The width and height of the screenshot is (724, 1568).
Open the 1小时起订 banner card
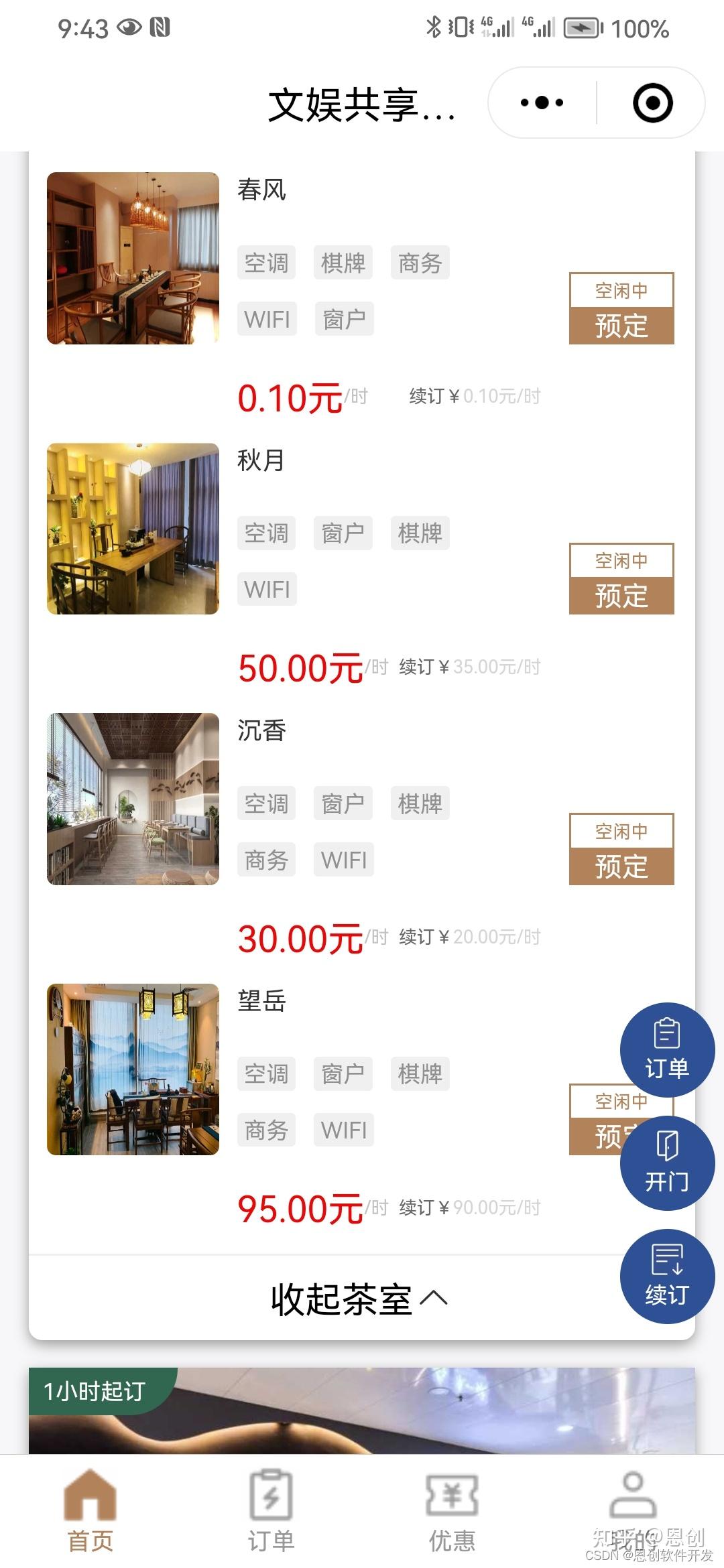tap(362, 1411)
